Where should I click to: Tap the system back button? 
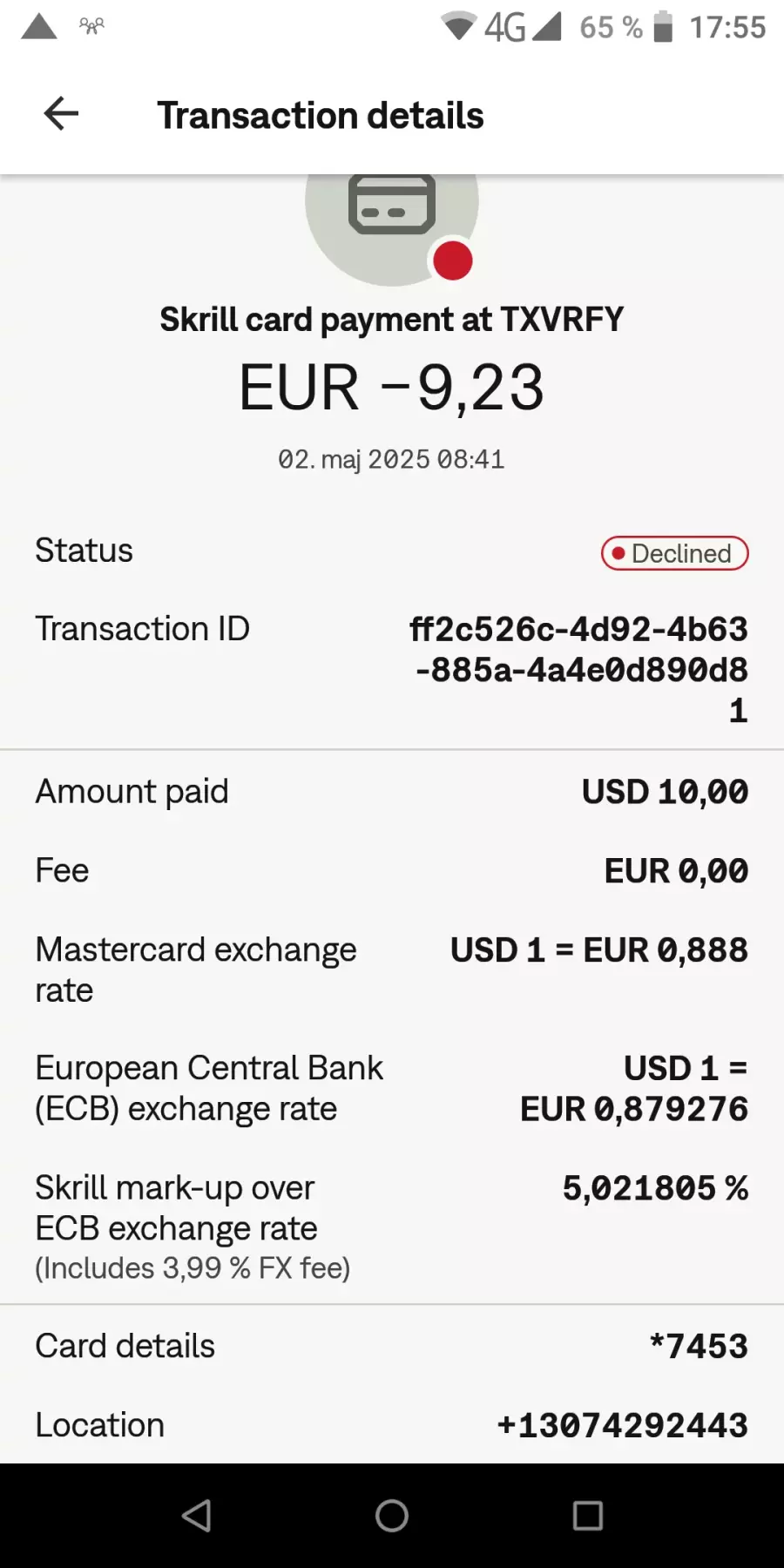pos(197,1516)
